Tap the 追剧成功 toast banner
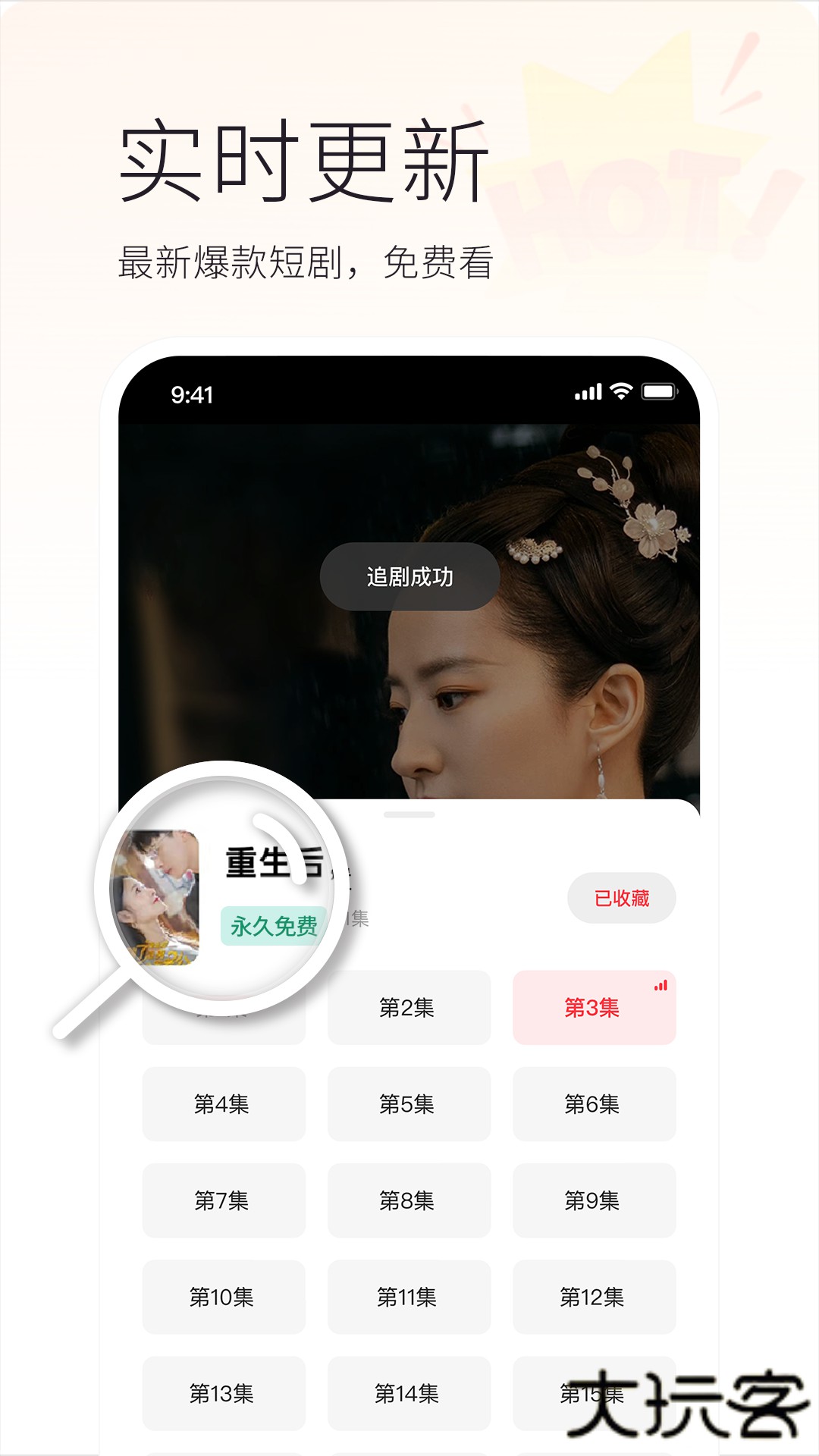The height and width of the screenshot is (1456, 819). click(x=408, y=576)
